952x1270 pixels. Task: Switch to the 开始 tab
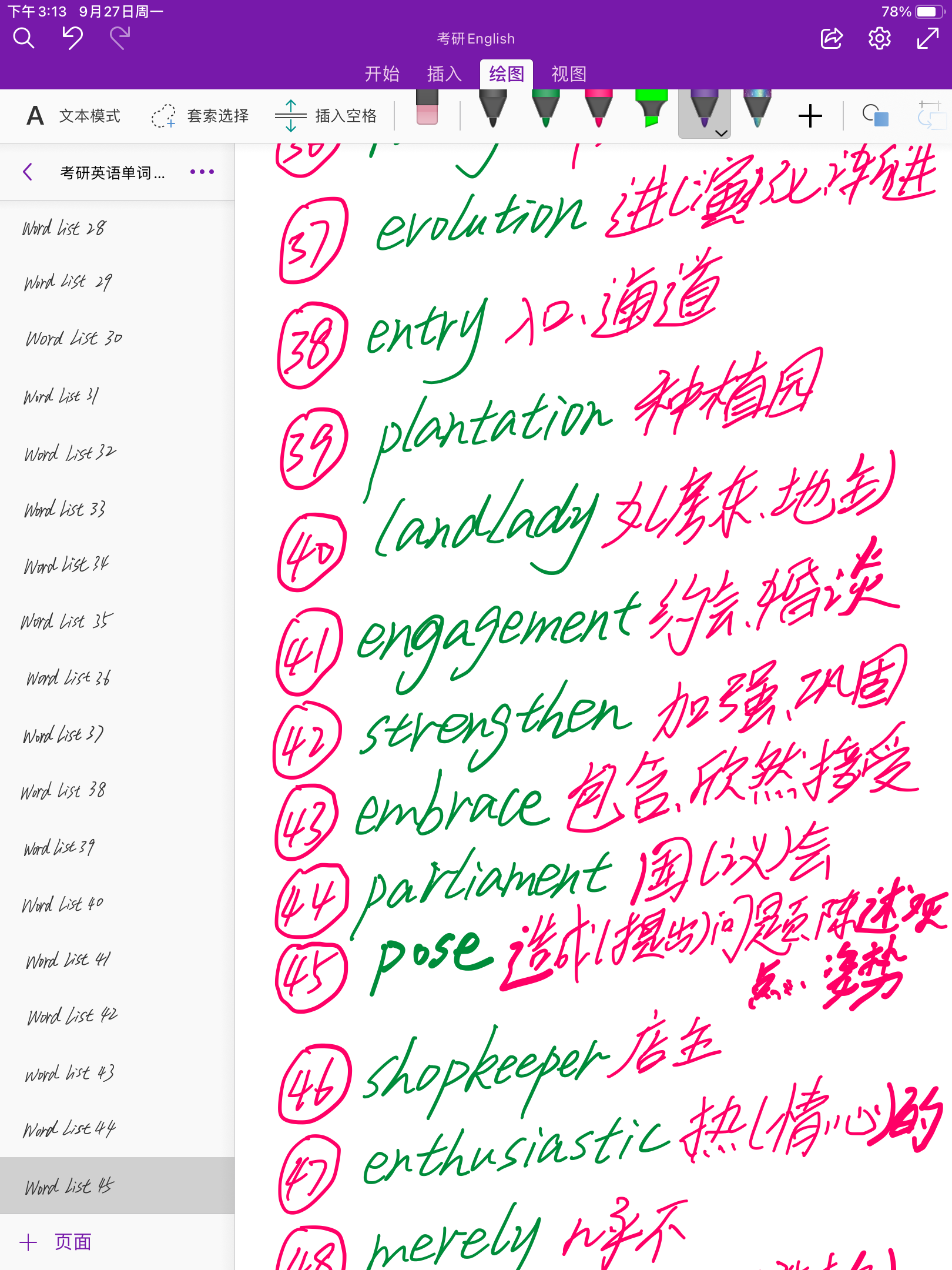pos(382,74)
